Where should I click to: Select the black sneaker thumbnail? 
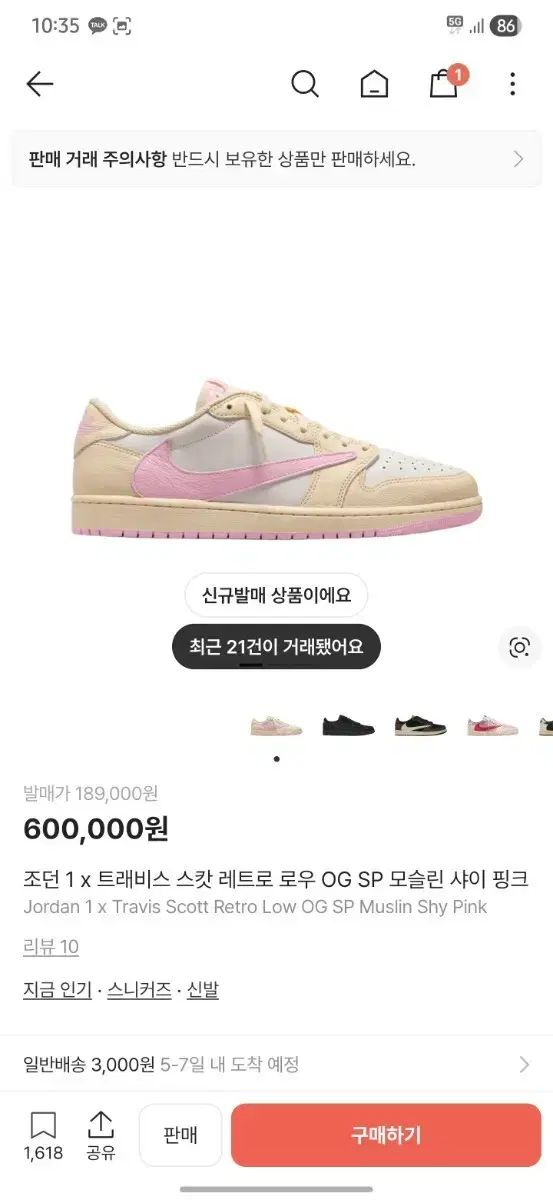click(348, 725)
